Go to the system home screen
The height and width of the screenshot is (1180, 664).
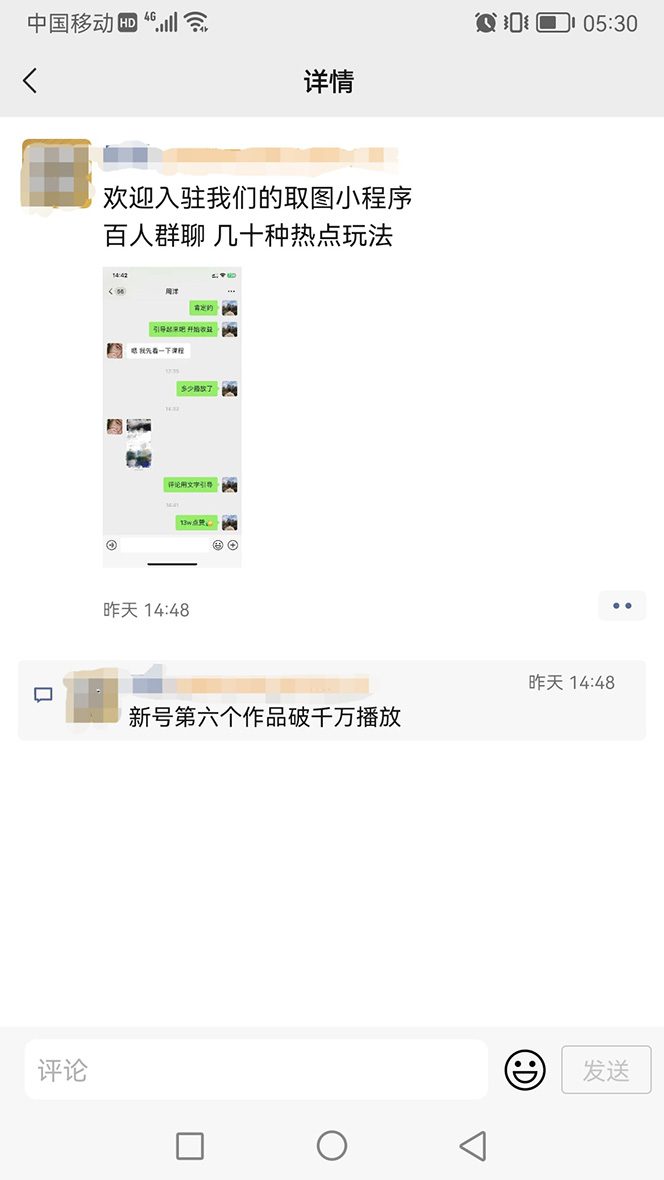pyautogui.click(x=332, y=1146)
